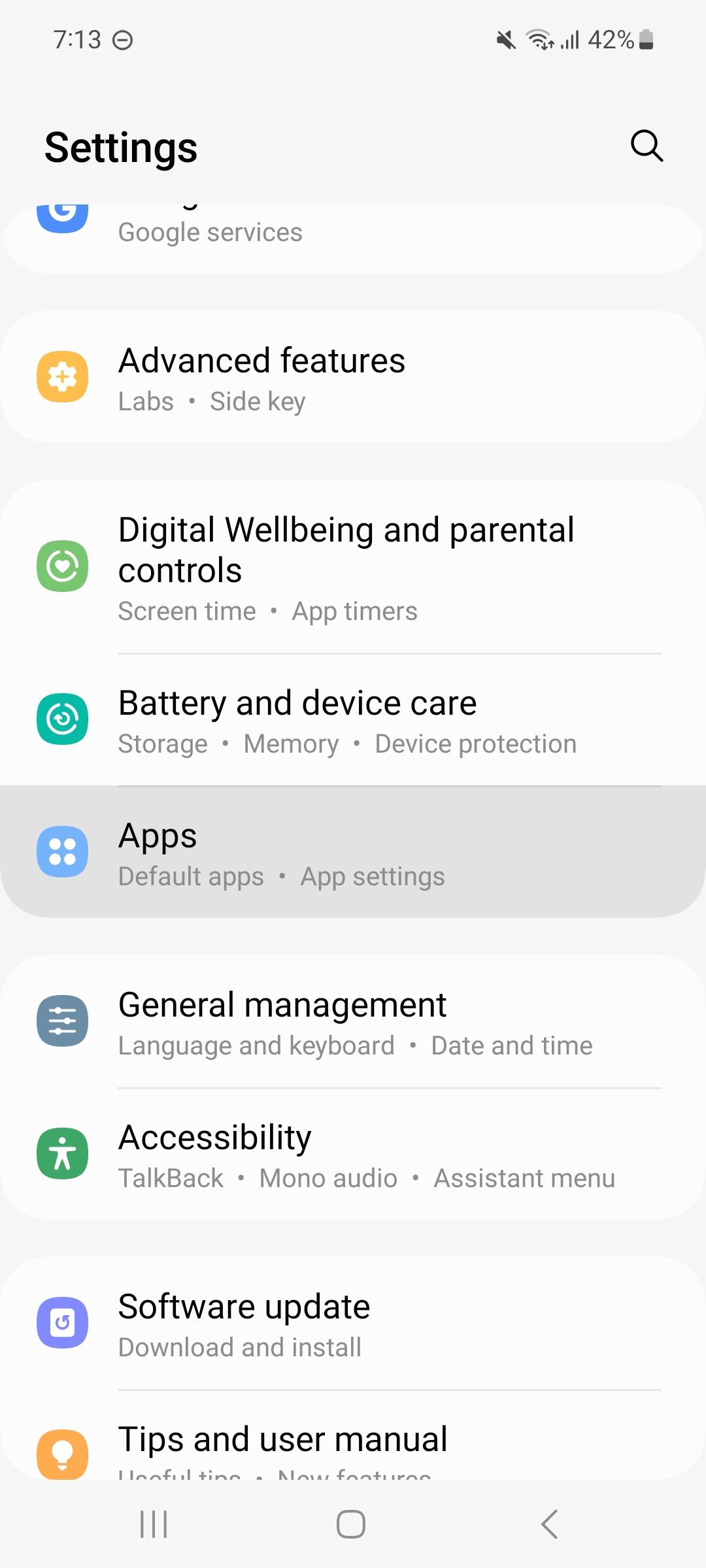Select the green Accessibility person icon
Image resolution: width=706 pixels, height=1568 pixels.
click(62, 1153)
